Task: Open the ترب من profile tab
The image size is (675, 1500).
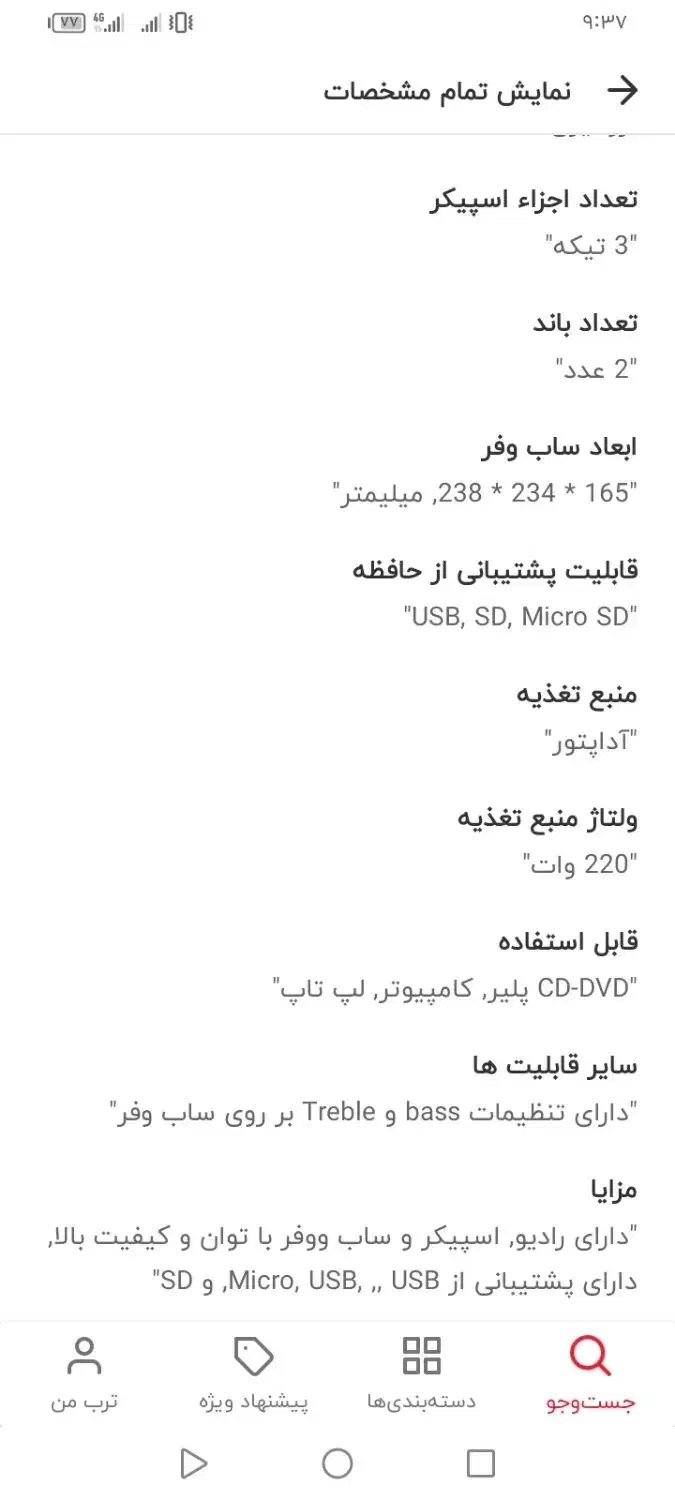Action: [x=84, y=1374]
